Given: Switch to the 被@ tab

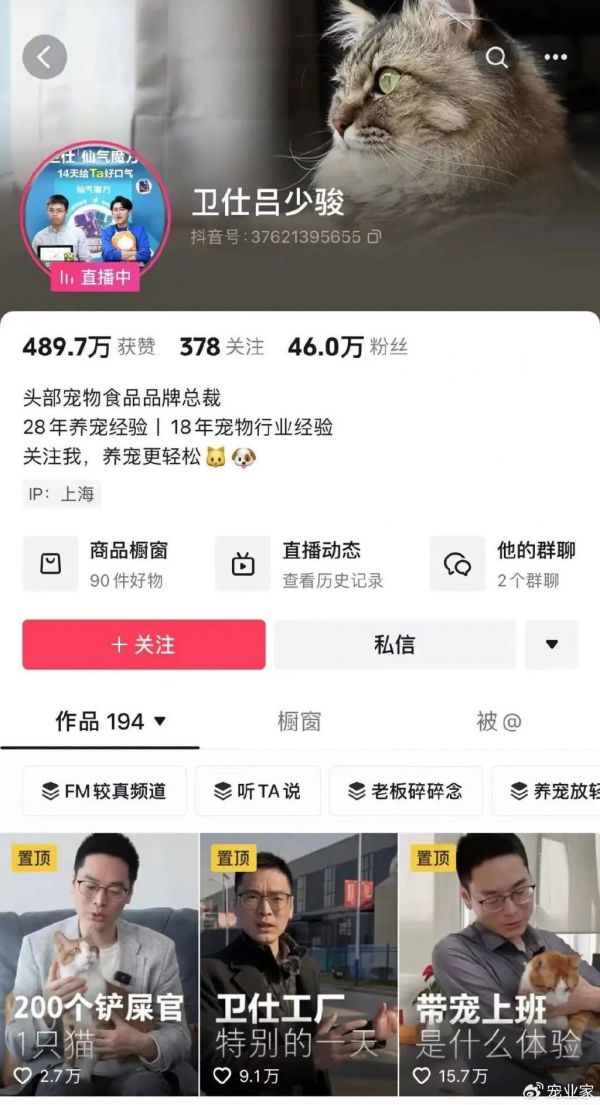Looking at the screenshot, I should point(499,722).
